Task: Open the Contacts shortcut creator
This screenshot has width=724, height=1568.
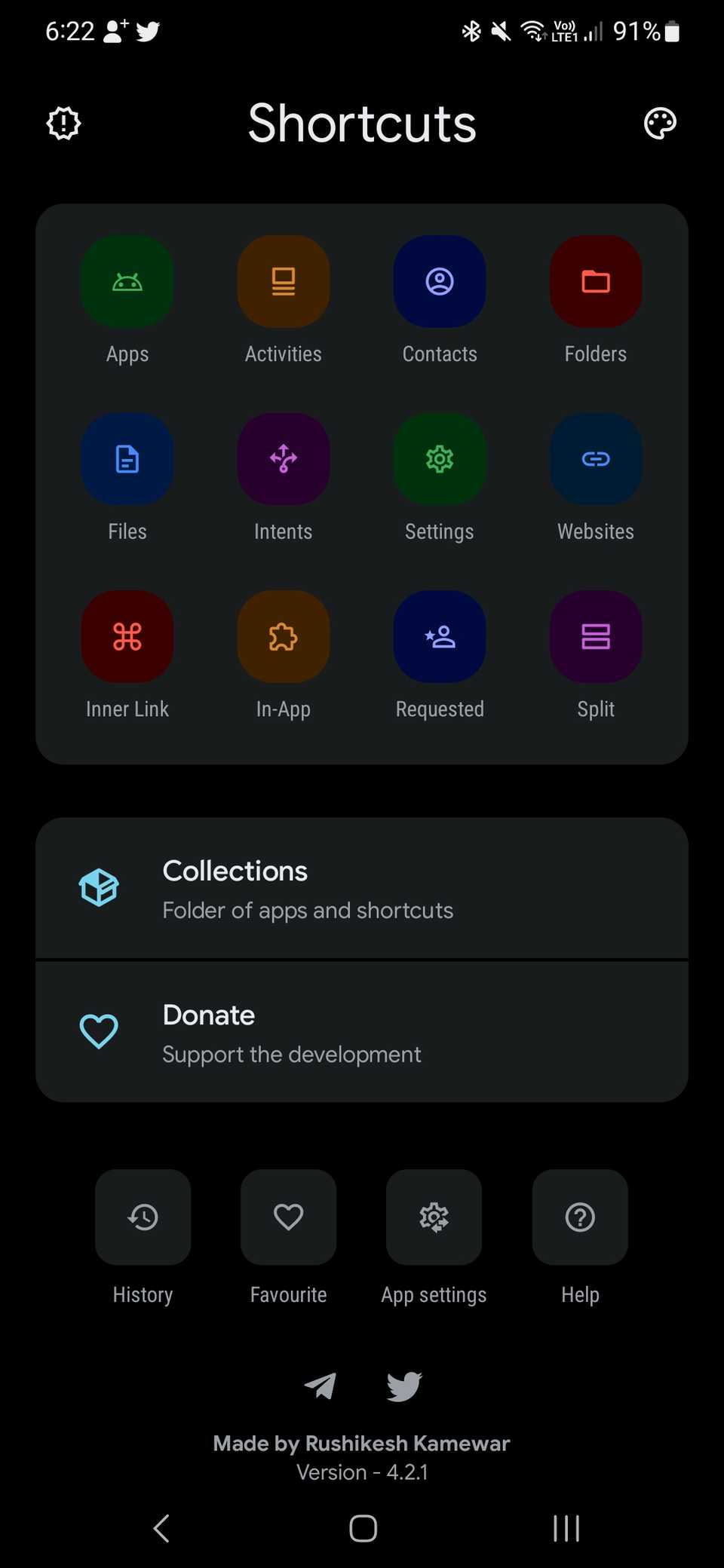Action: point(440,281)
